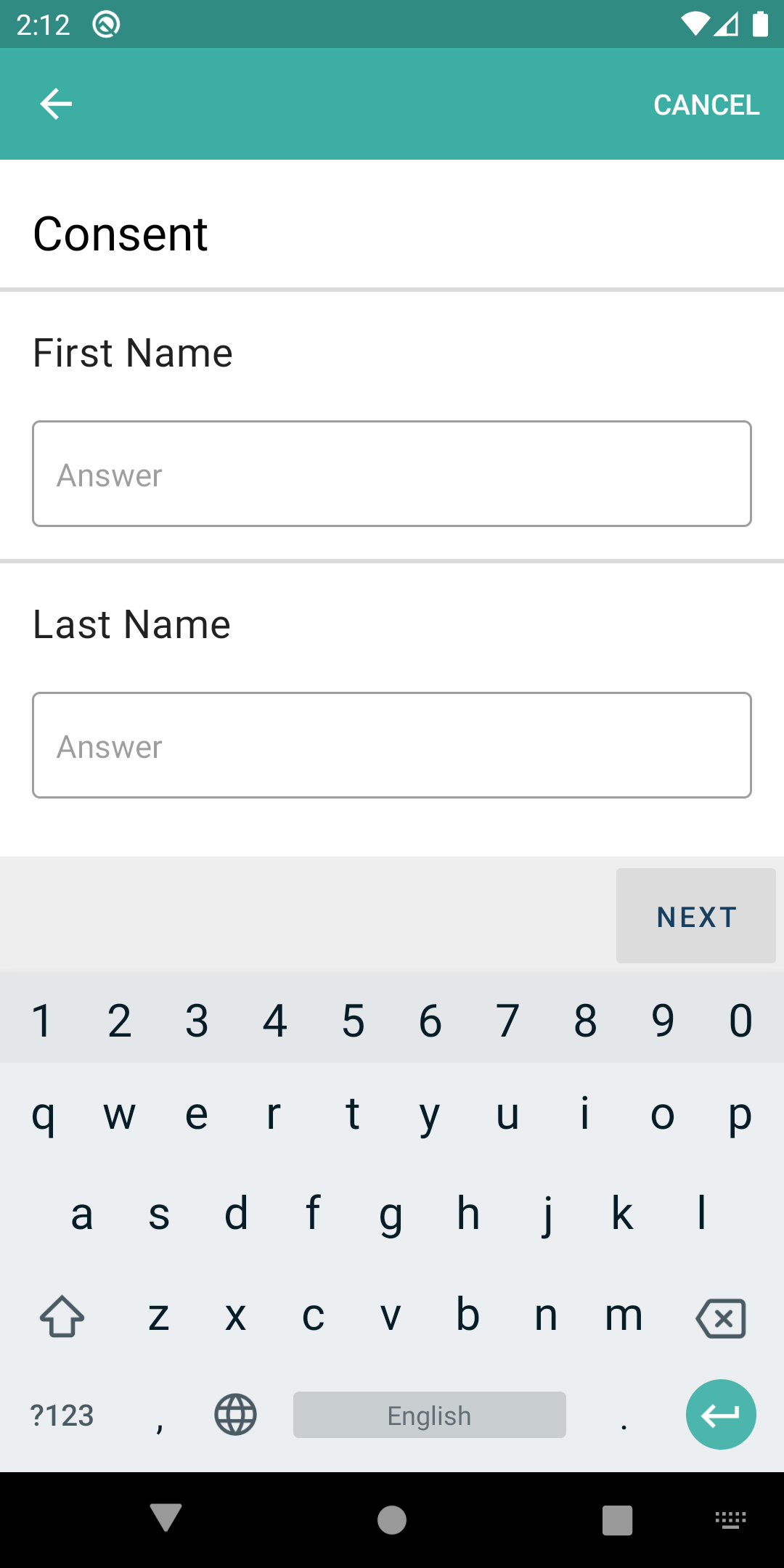Image resolution: width=784 pixels, height=1568 pixels.
Task: Tap the number 5 key
Action: 353,1019
